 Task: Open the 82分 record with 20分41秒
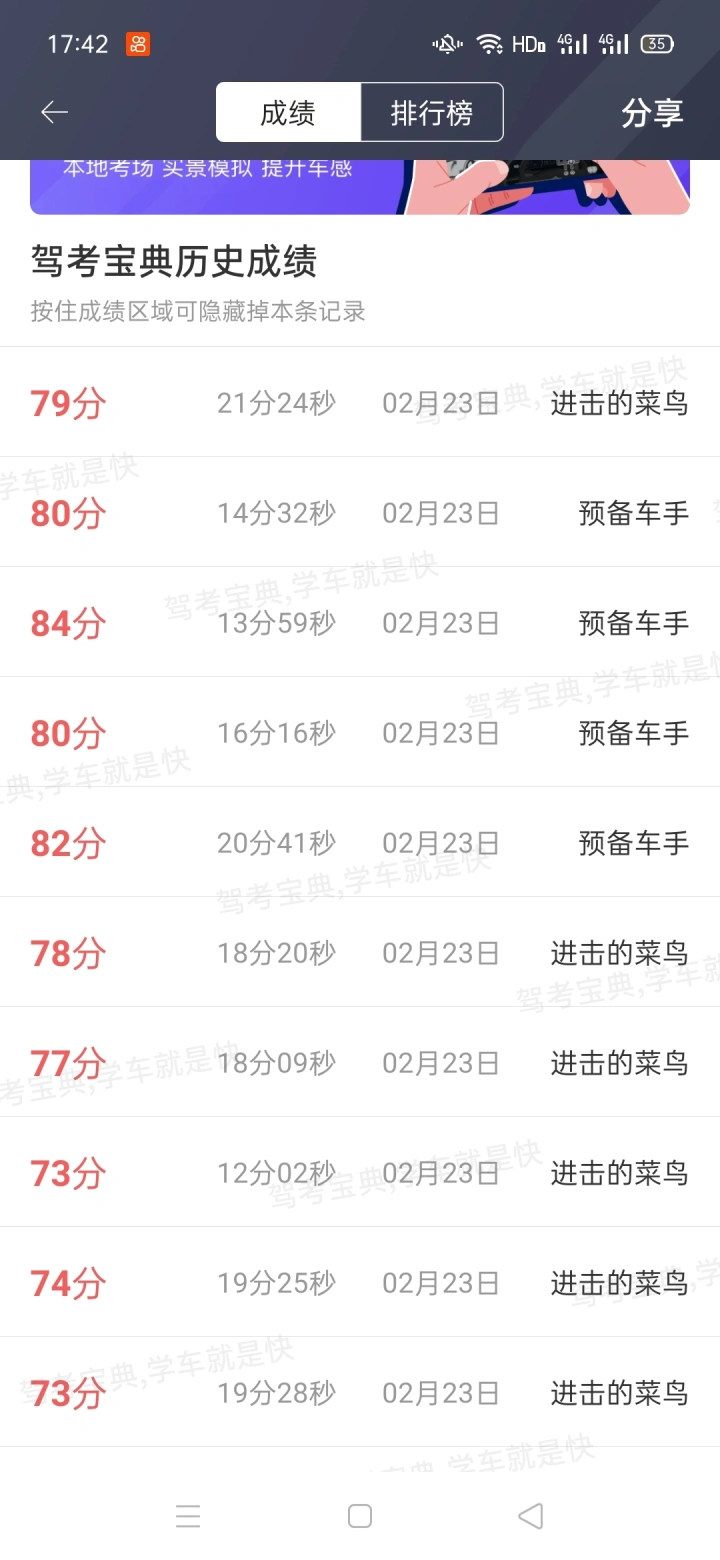[x=360, y=842]
